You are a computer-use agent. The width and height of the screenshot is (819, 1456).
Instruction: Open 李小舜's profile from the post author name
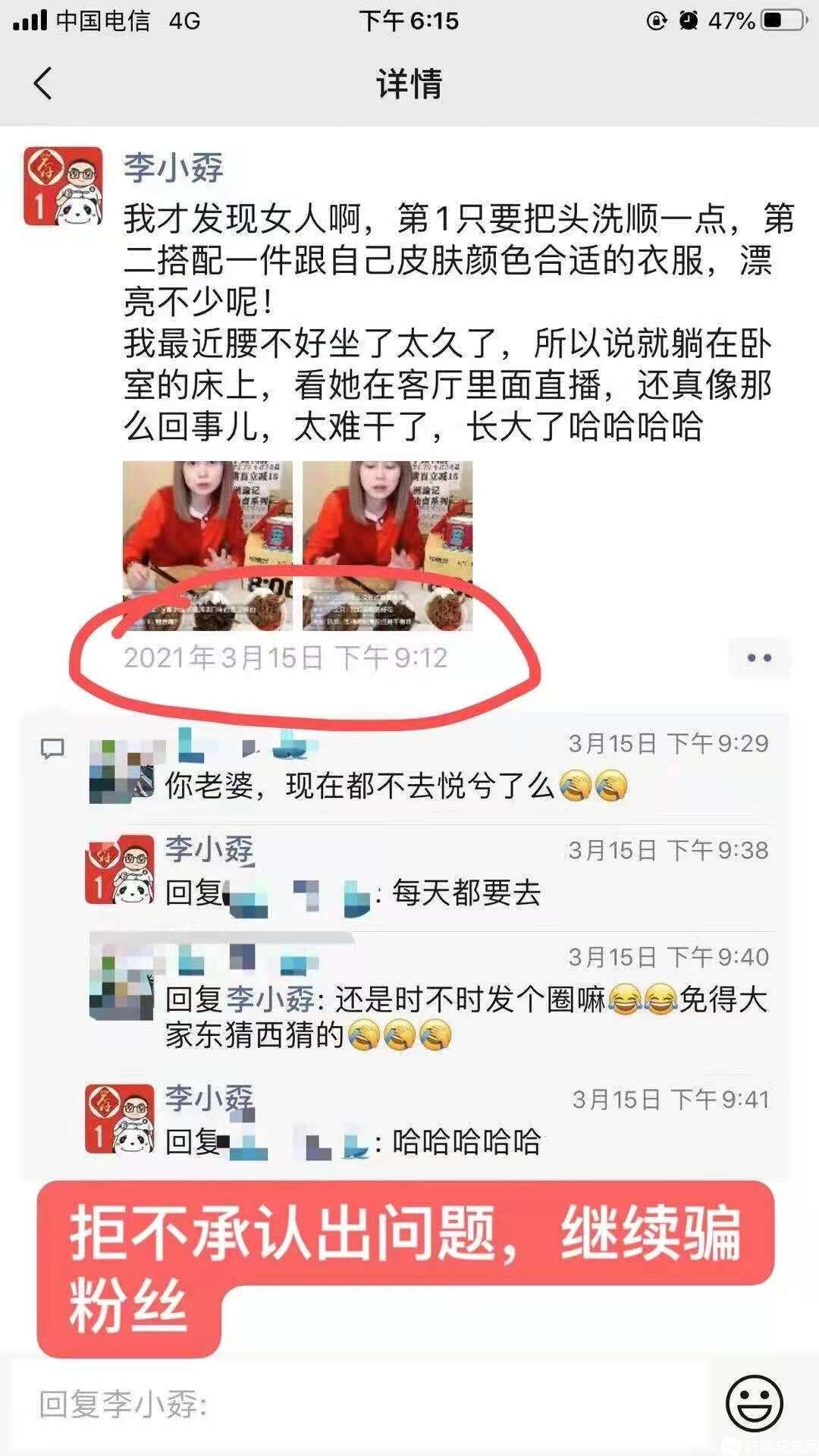(174, 168)
